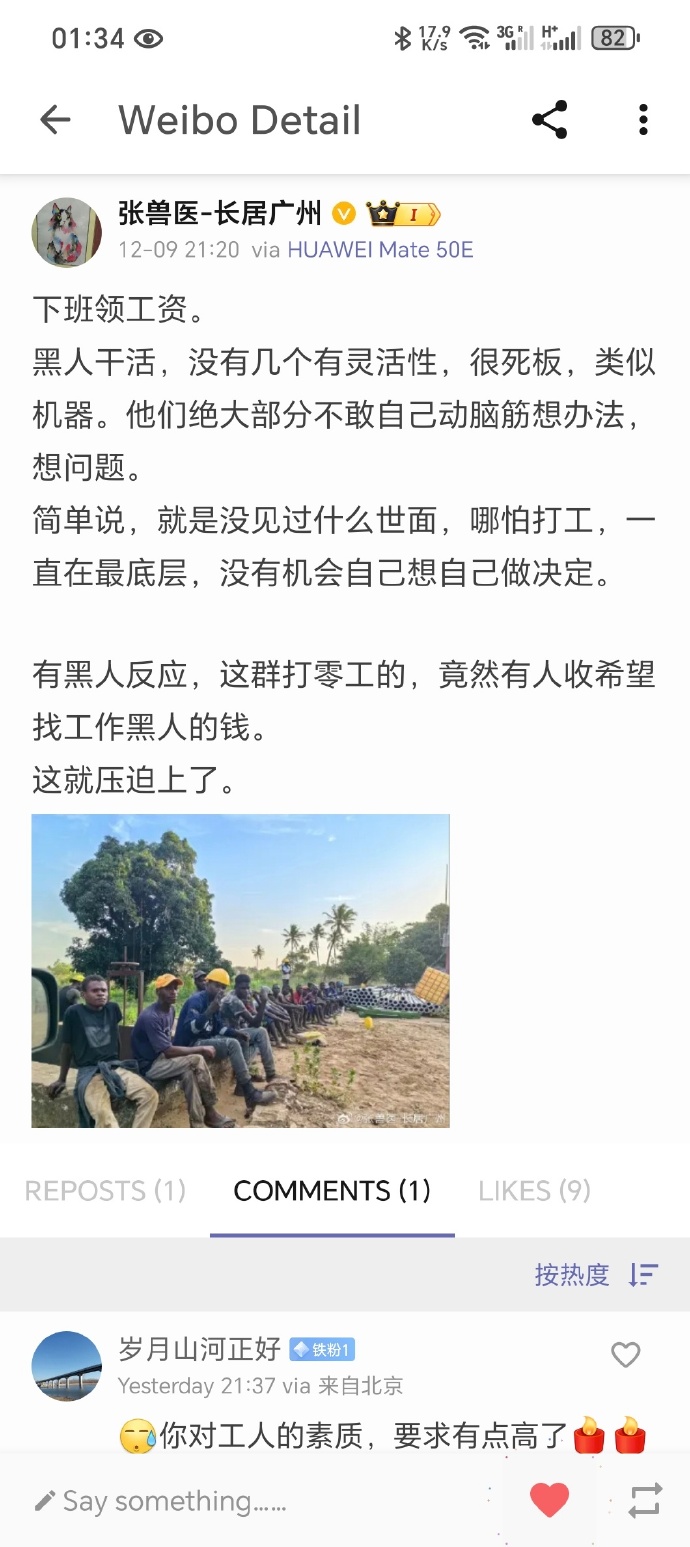View the attached photo of workers
Image resolution: width=690 pixels, height=1547 pixels.
pos(240,970)
